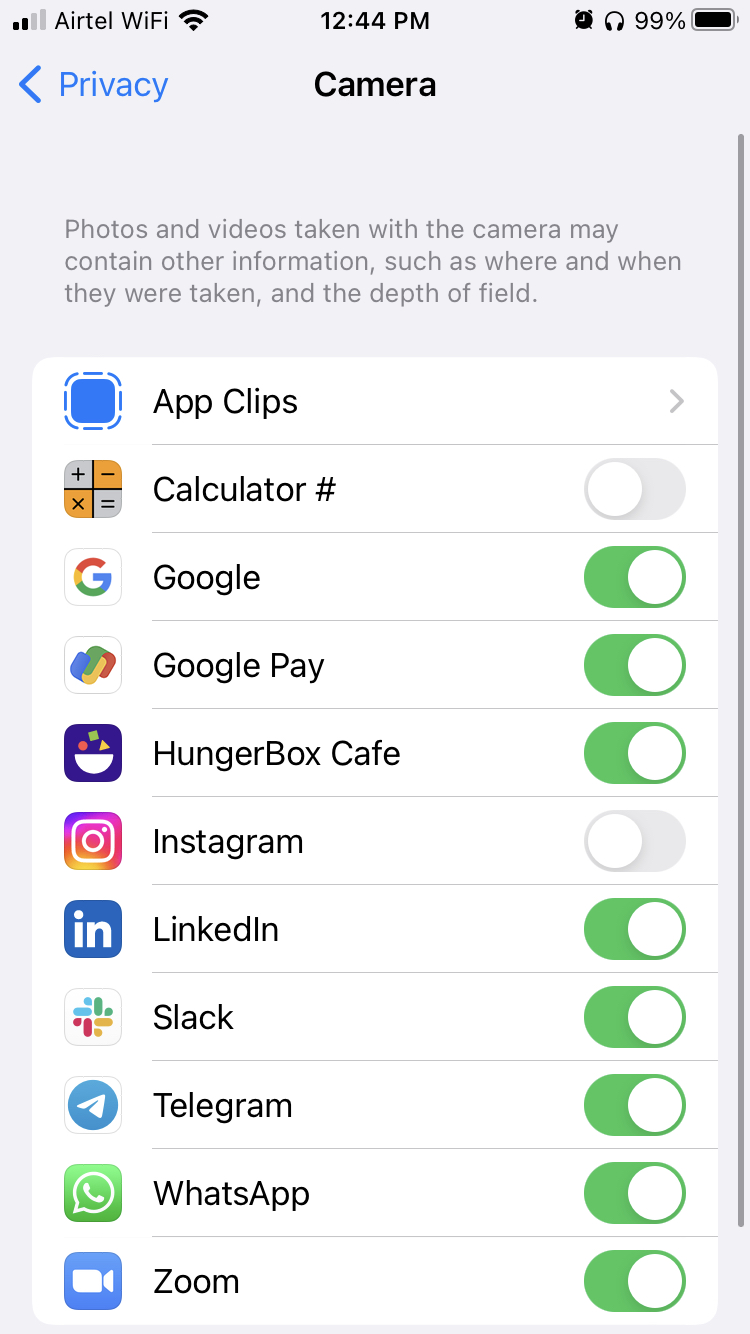Turn on Instagram camera access
Viewport: 750px width, 1334px height.
[x=634, y=841]
